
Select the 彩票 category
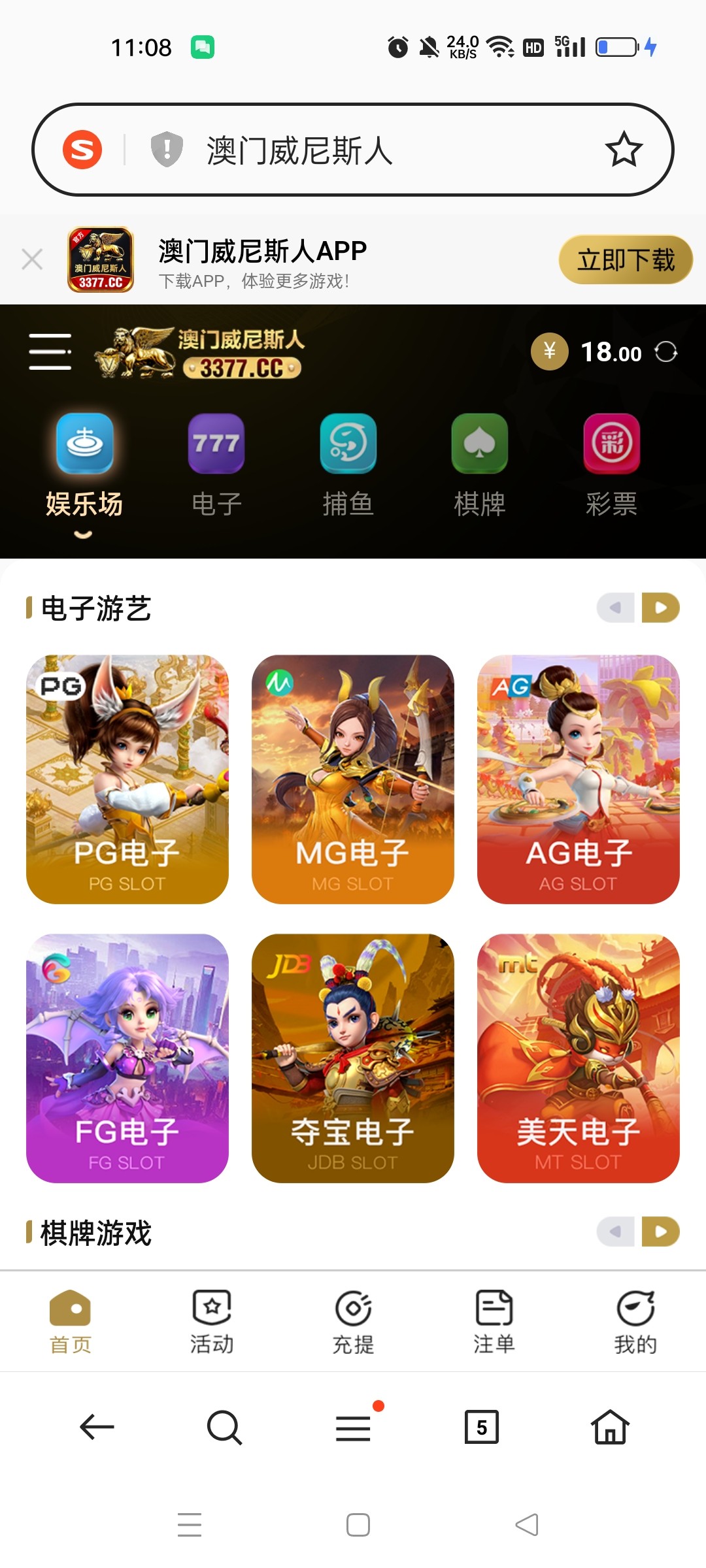(611, 465)
